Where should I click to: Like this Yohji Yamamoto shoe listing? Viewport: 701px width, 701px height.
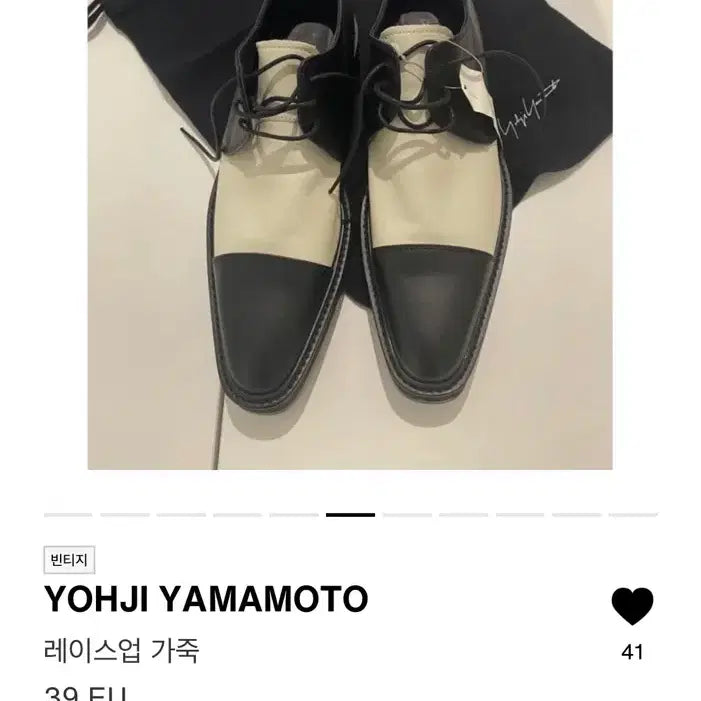coord(632,607)
